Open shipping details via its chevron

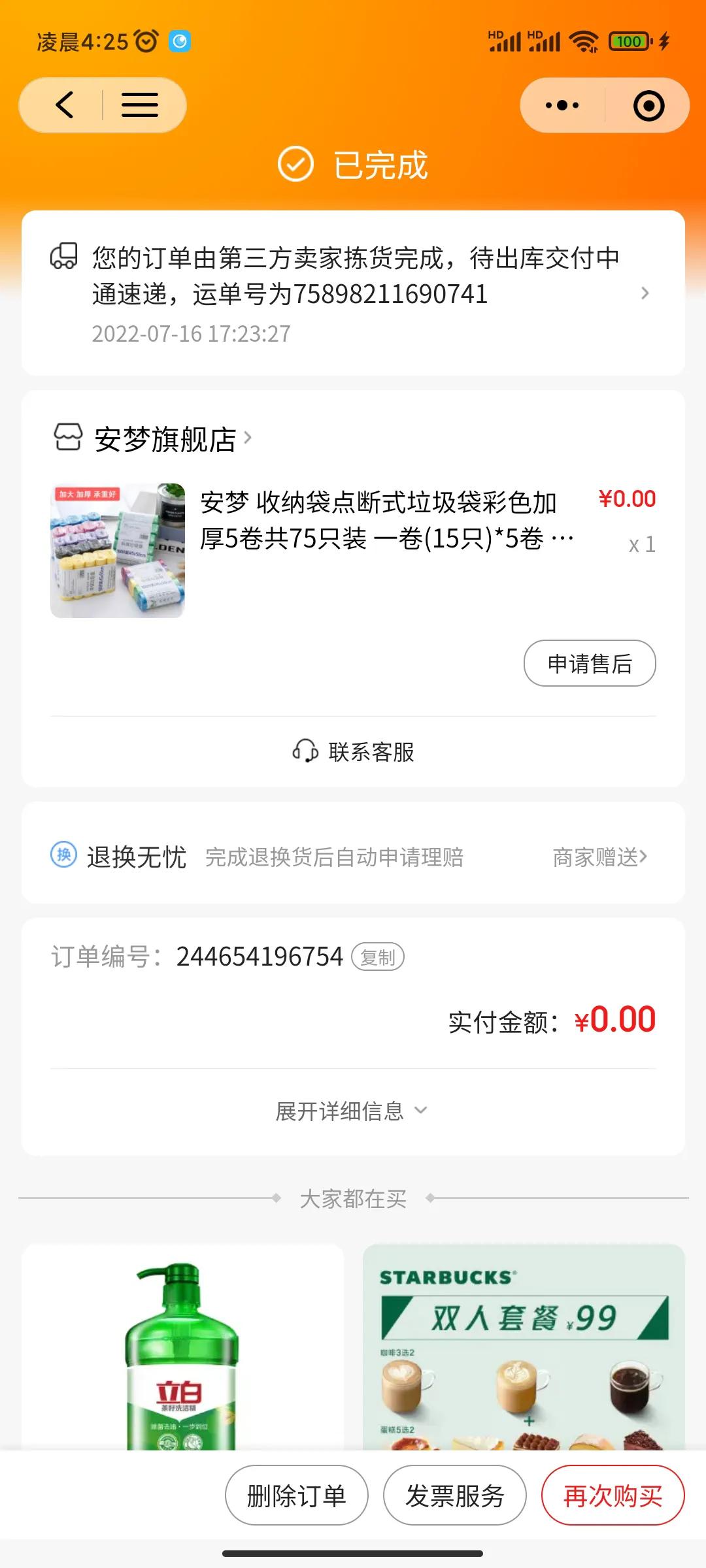click(645, 294)
